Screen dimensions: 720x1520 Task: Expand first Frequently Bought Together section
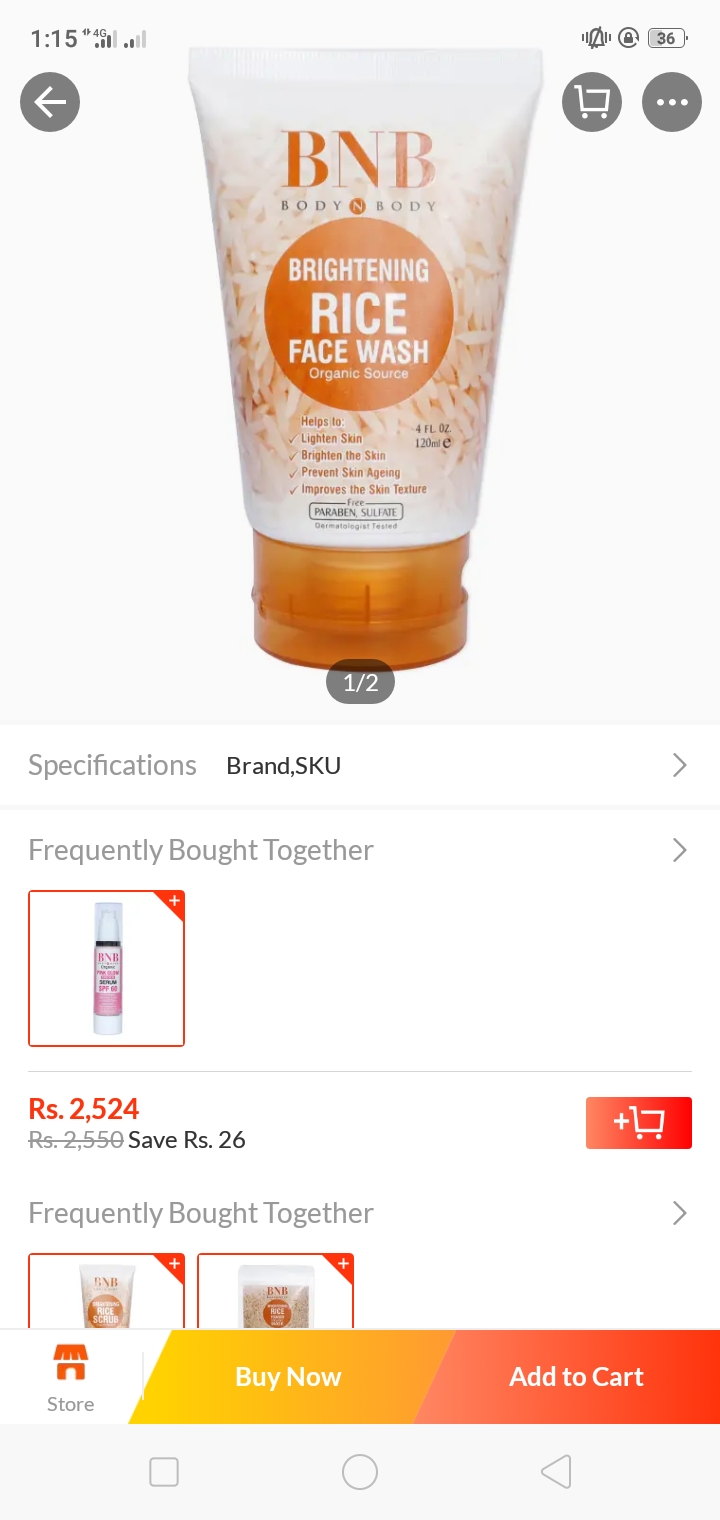[x=679, y=850]
